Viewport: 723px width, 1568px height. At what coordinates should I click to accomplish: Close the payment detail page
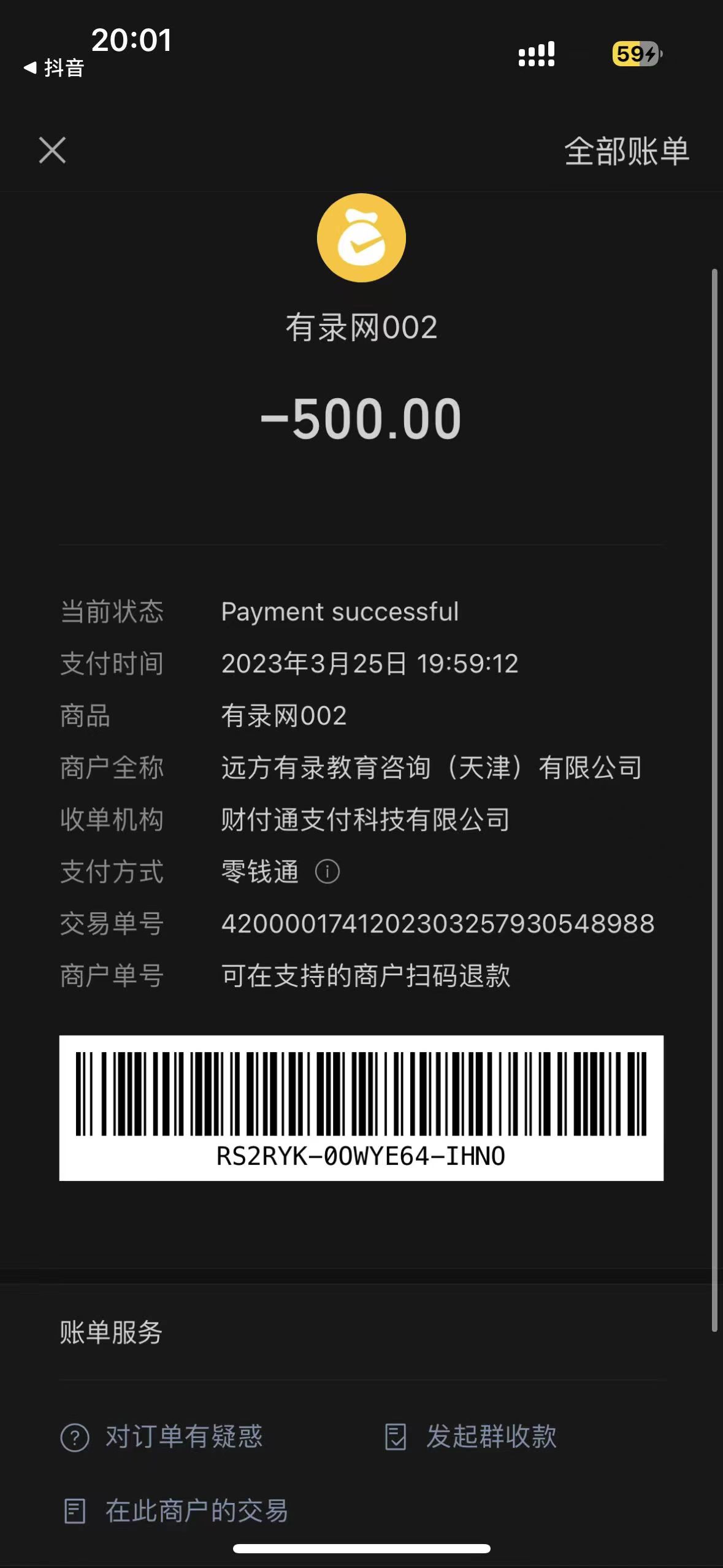[52, 150]
